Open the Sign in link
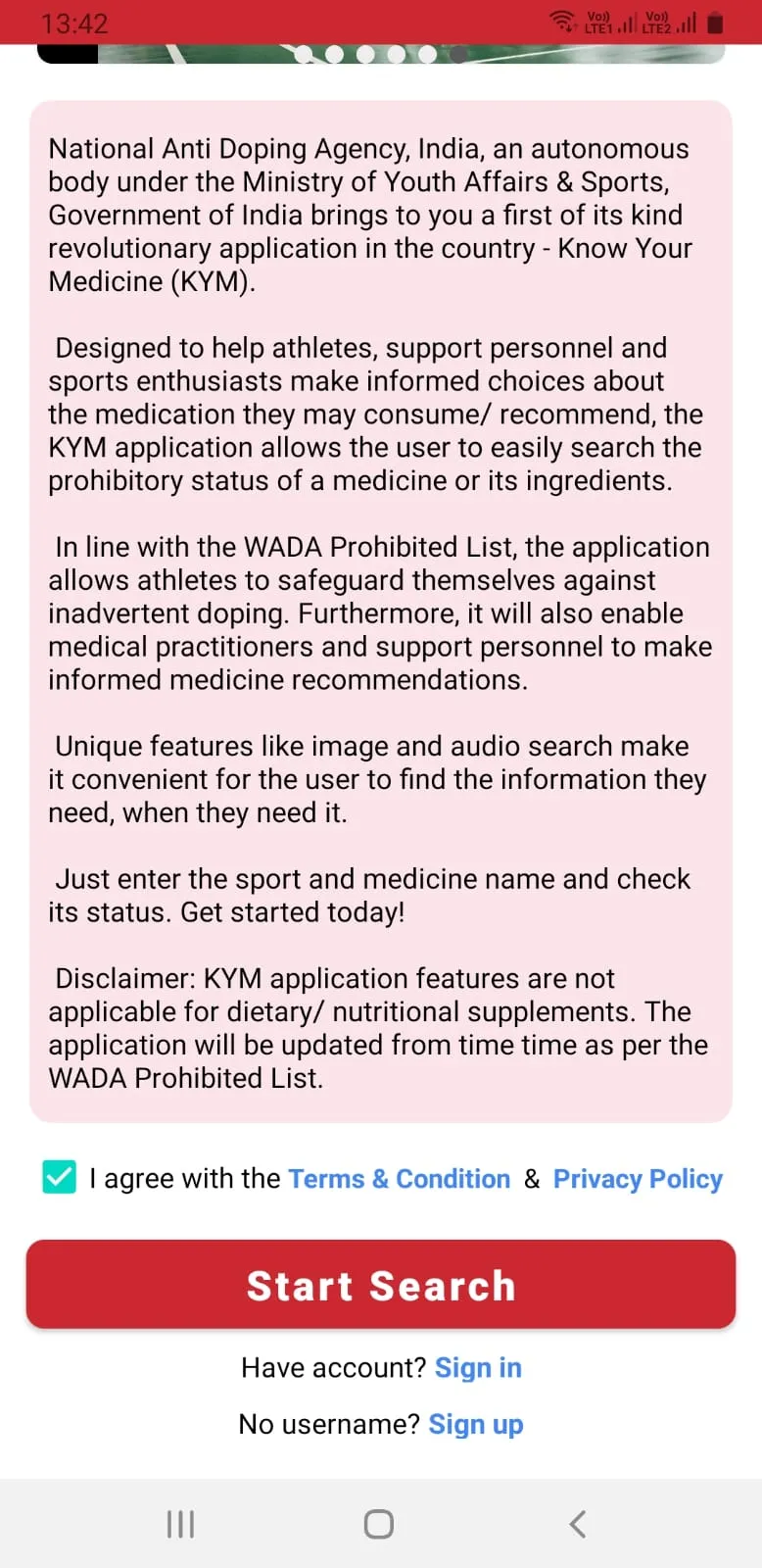 [x=478, y=1368]
